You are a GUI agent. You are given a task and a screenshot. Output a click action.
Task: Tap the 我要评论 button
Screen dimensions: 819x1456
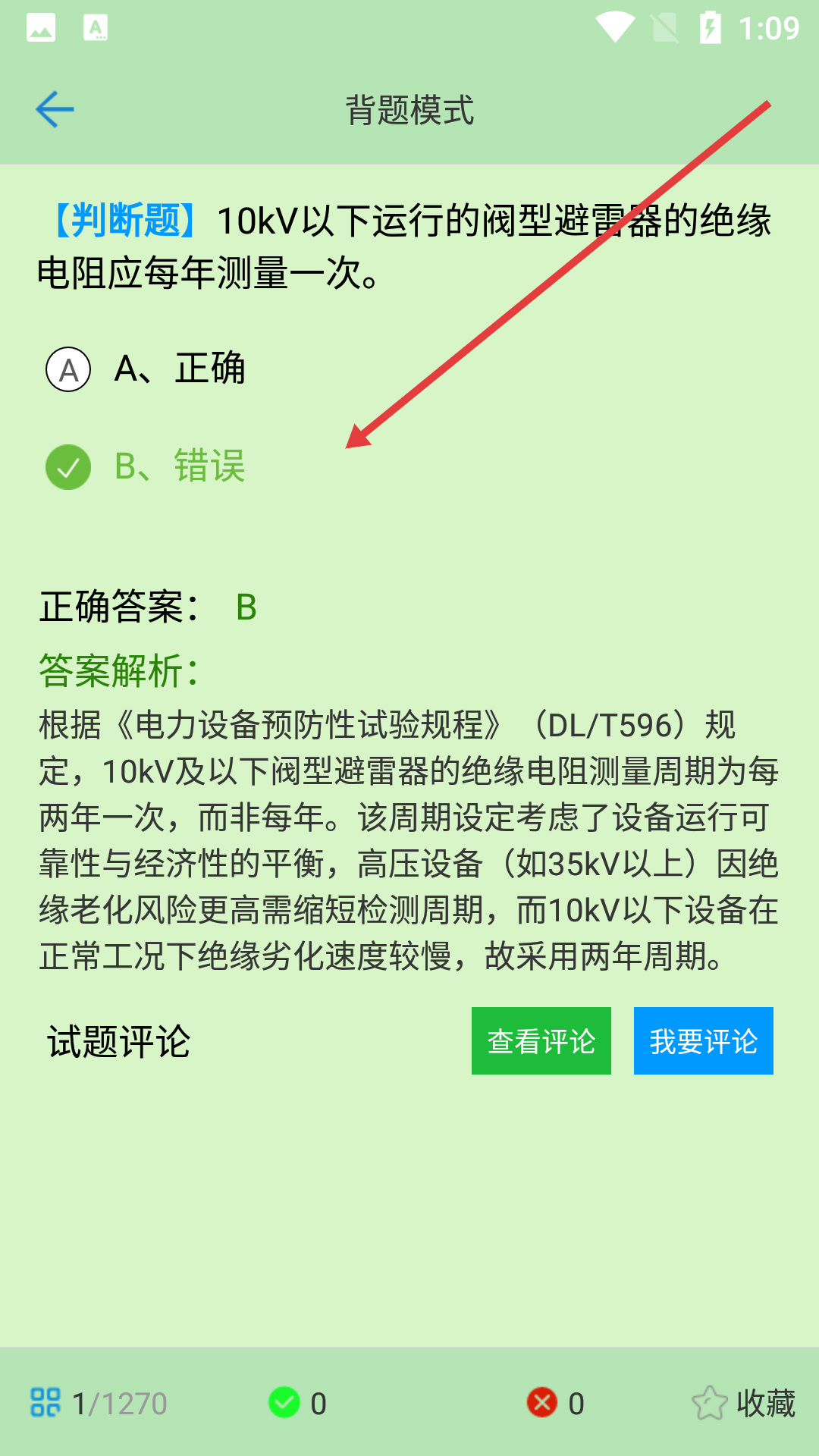(703, 1041)
